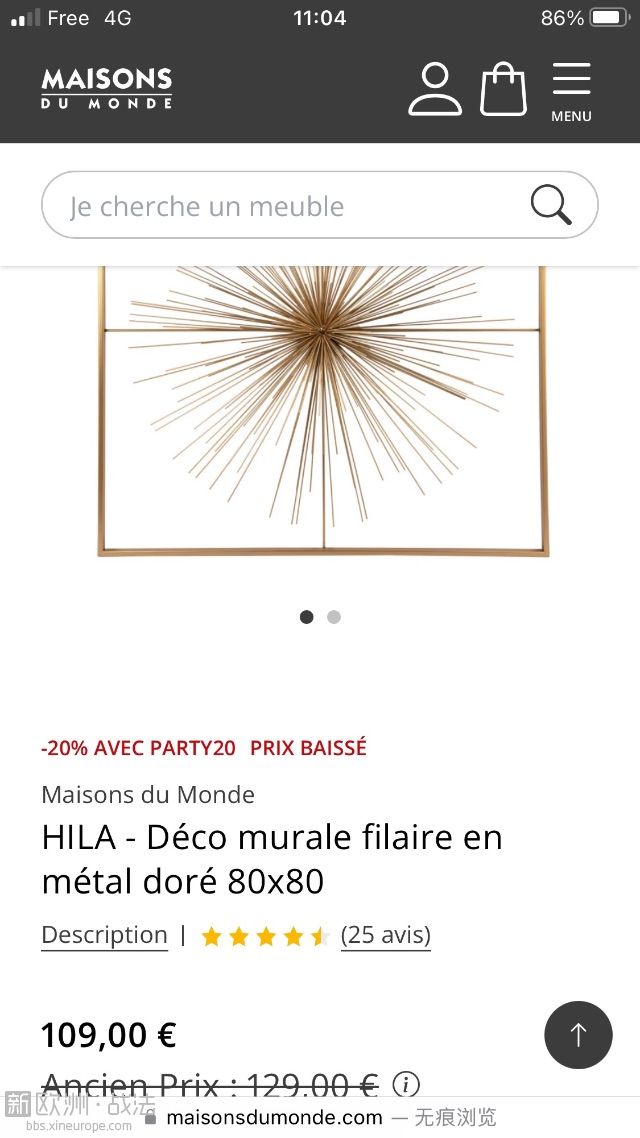Open the HILA wall decor product image
This screenshot has height=1138, width=640.
click(x=322, y=410)
